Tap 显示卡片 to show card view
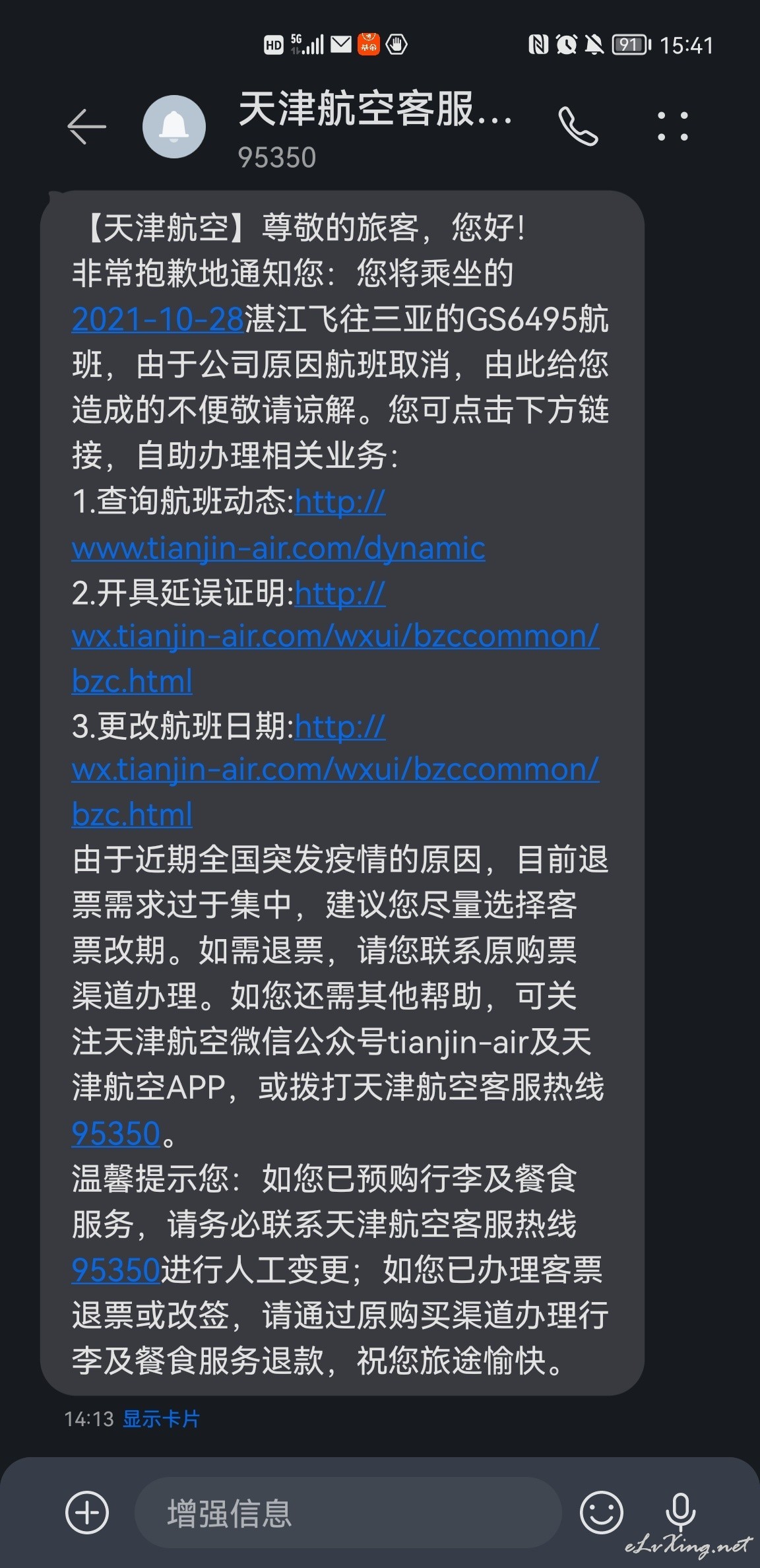The image size is (760, 1568). pos(162,1419)
